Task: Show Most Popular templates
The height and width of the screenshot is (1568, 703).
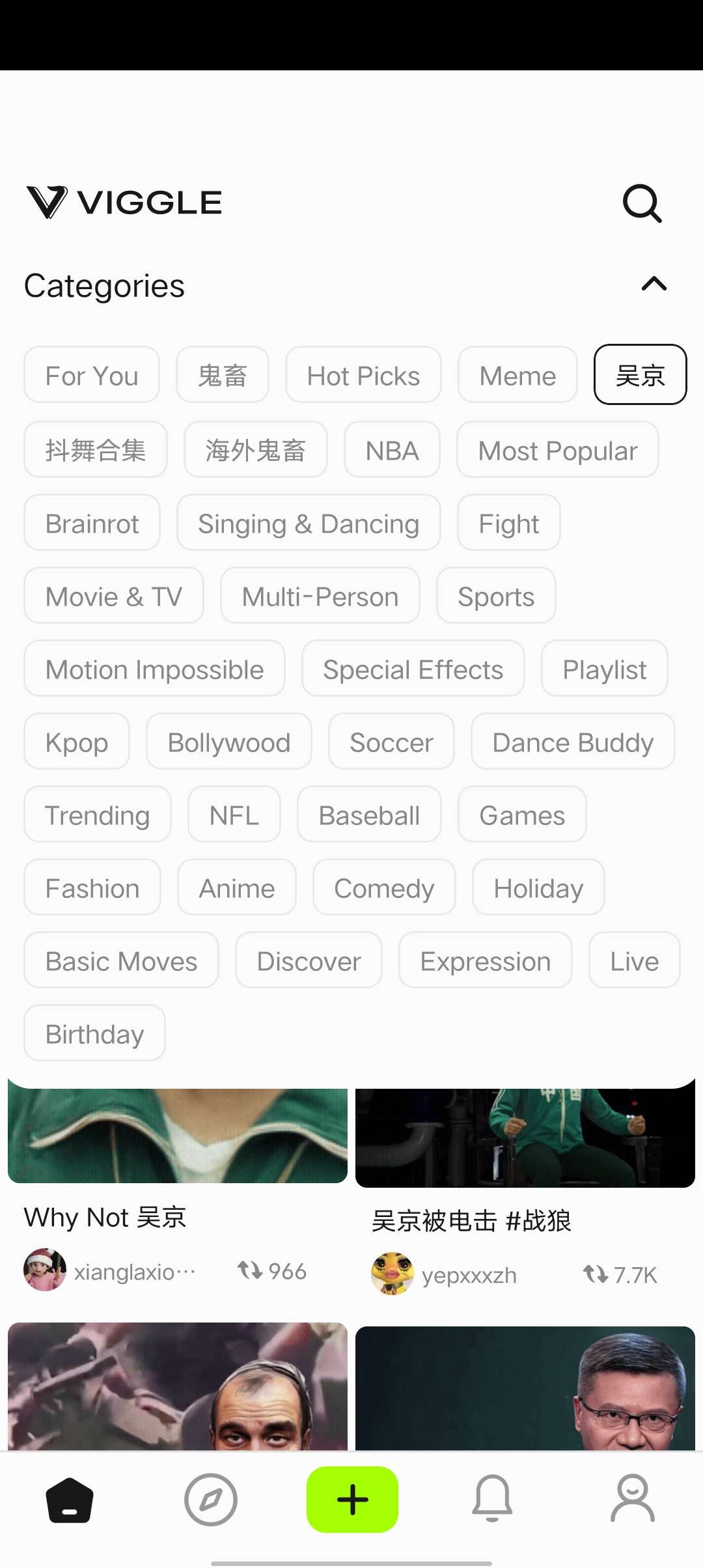Action: point(557,450)
